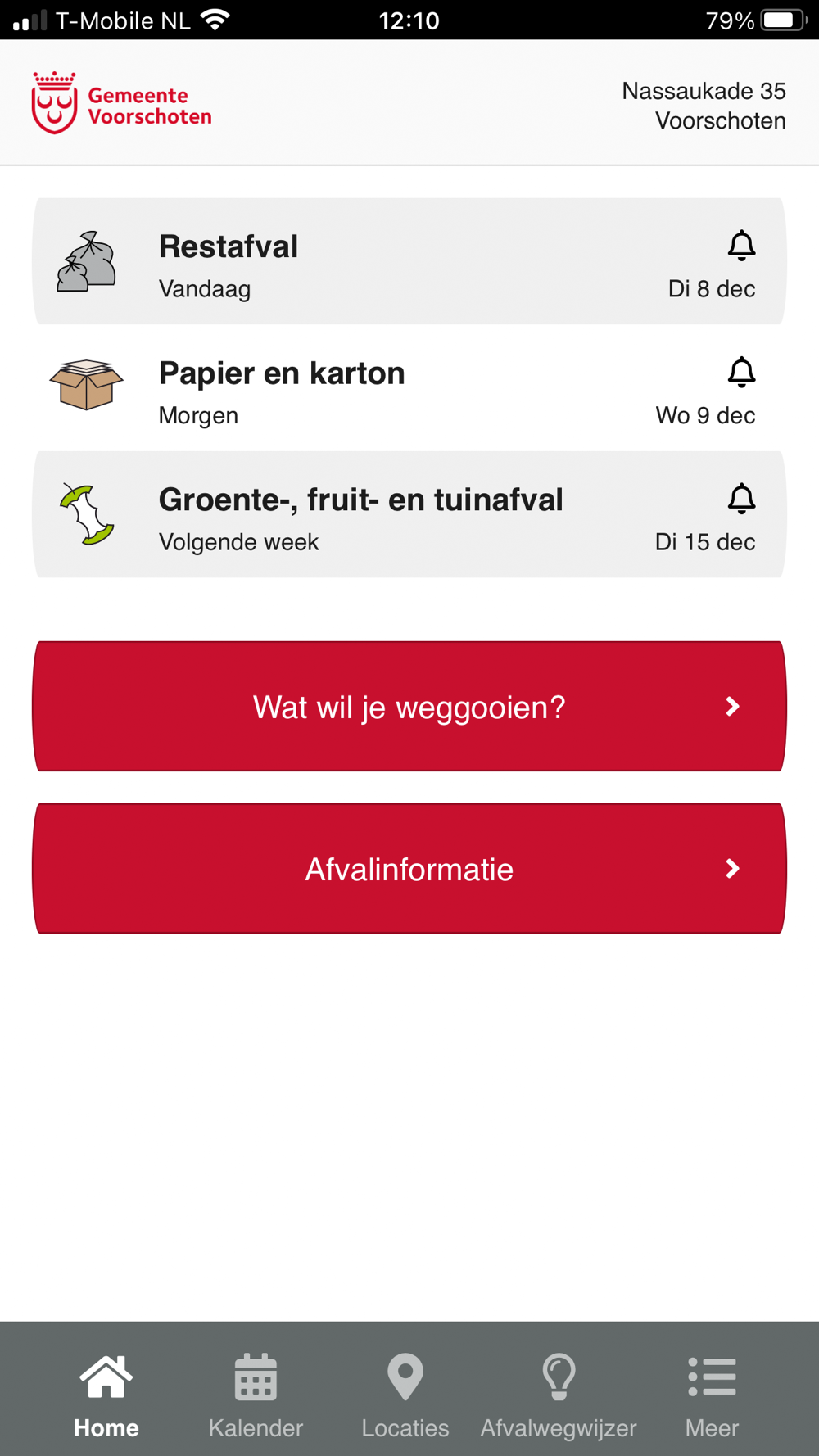Screen dimensions: 819x1456
Task: Set notification bell for Papier en karton
Action: 741,372
